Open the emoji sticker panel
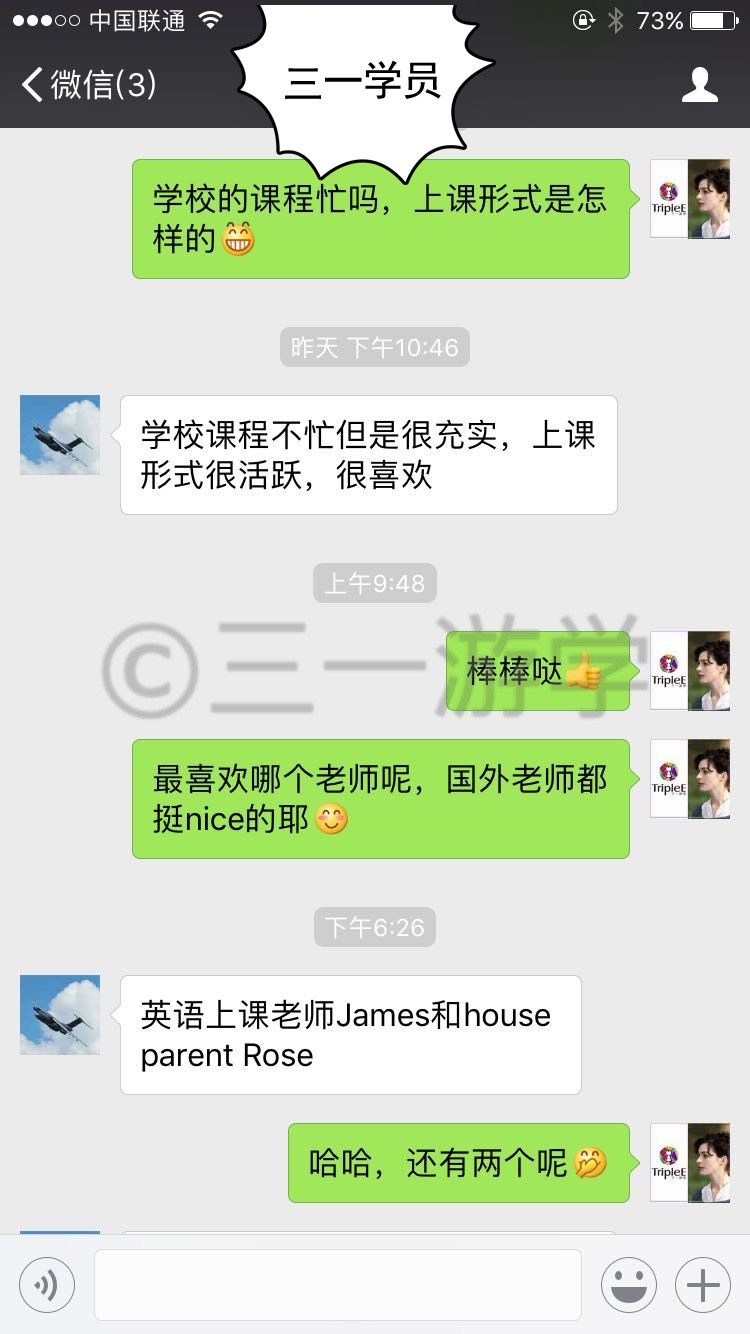 pos(629,1285)
